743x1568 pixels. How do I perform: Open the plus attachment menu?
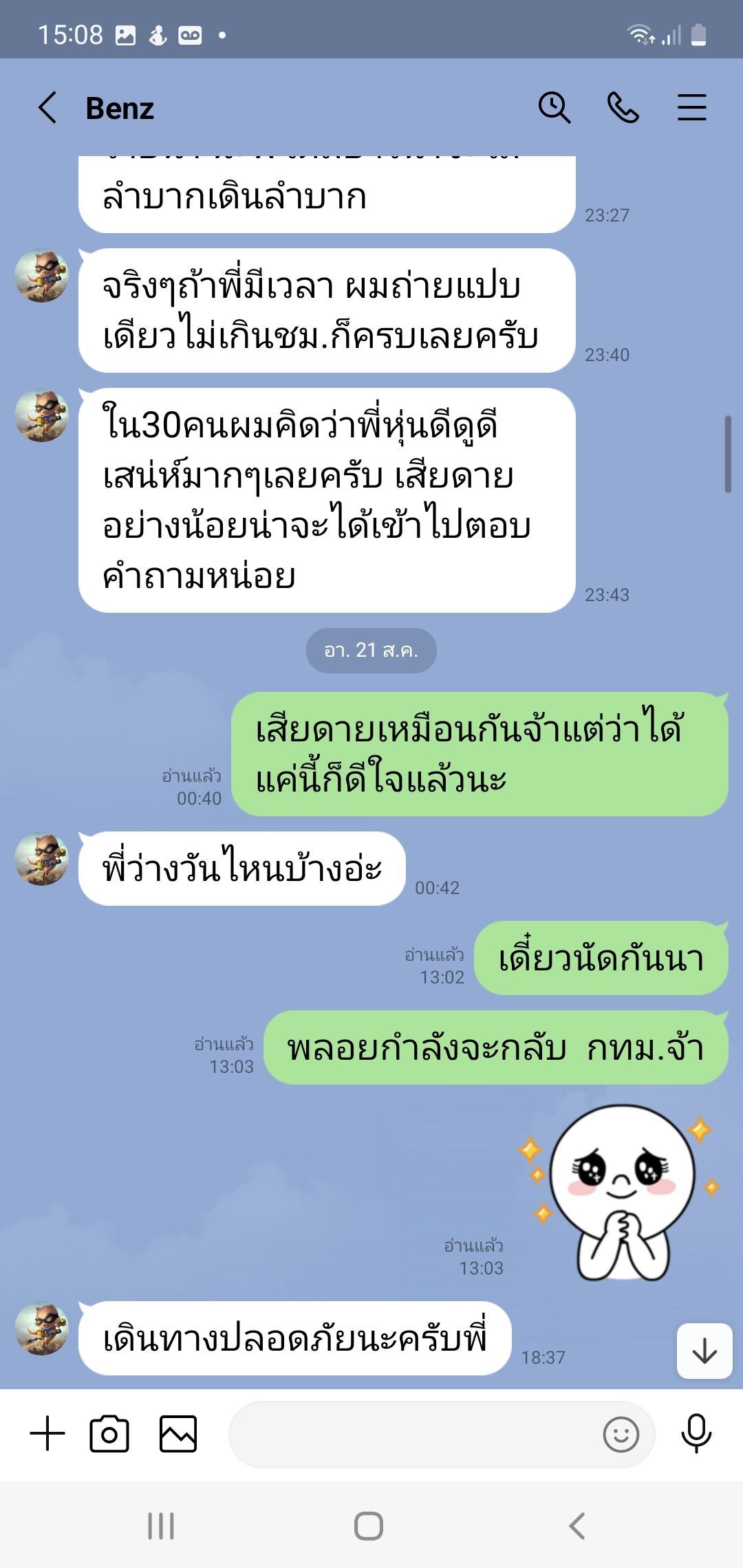[x=47, y=1434]
